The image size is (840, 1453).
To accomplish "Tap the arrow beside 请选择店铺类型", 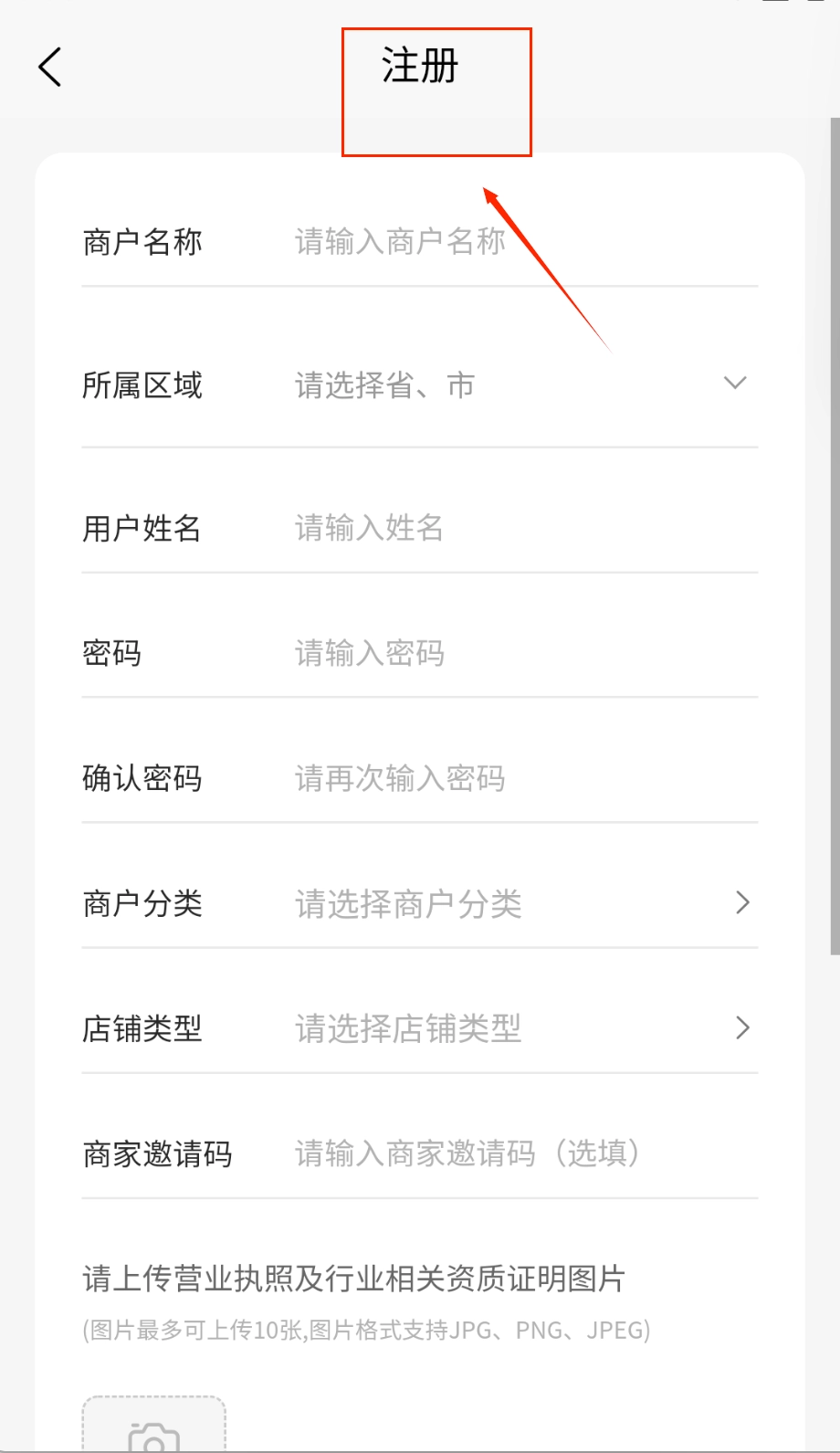I will click(741, 1028).
